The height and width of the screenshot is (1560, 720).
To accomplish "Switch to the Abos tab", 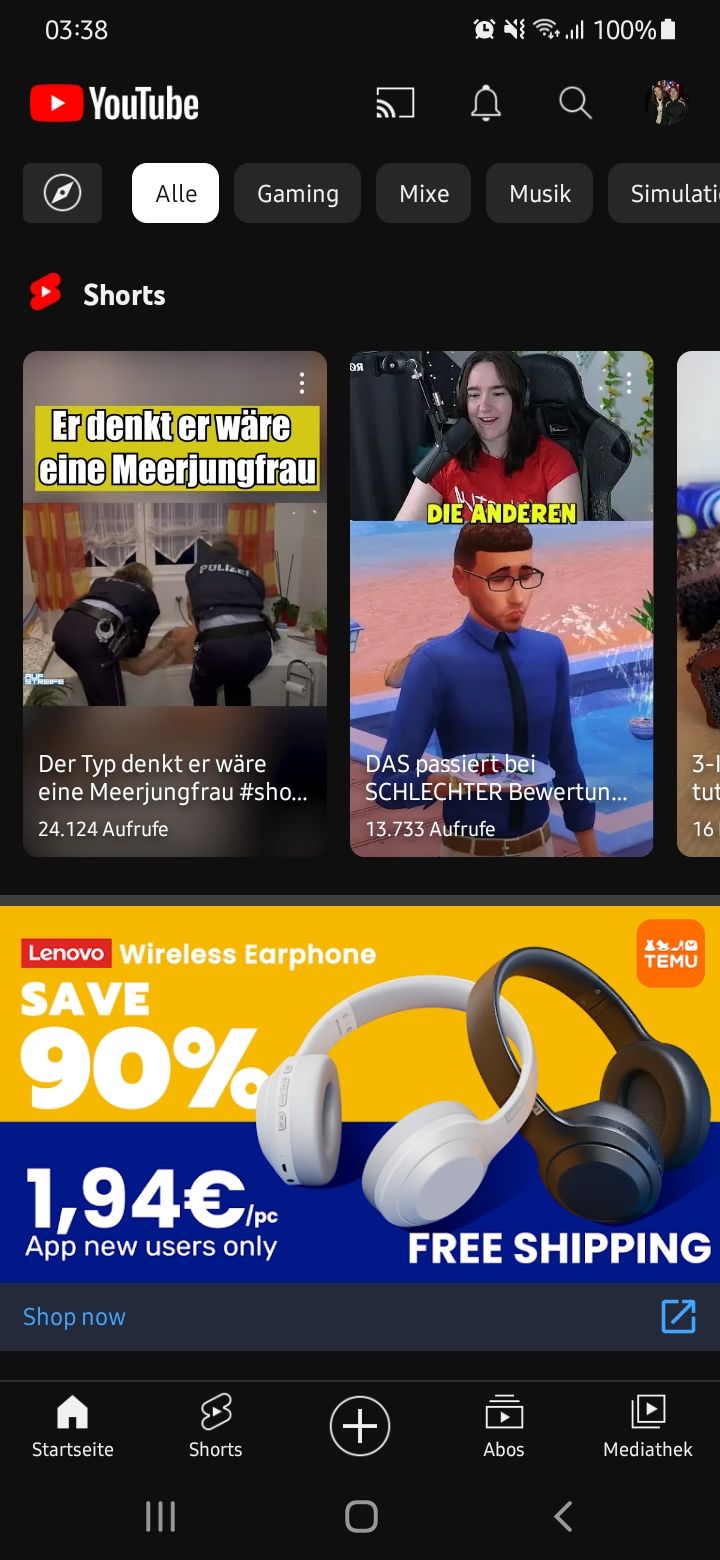I will pos(504,1426).
